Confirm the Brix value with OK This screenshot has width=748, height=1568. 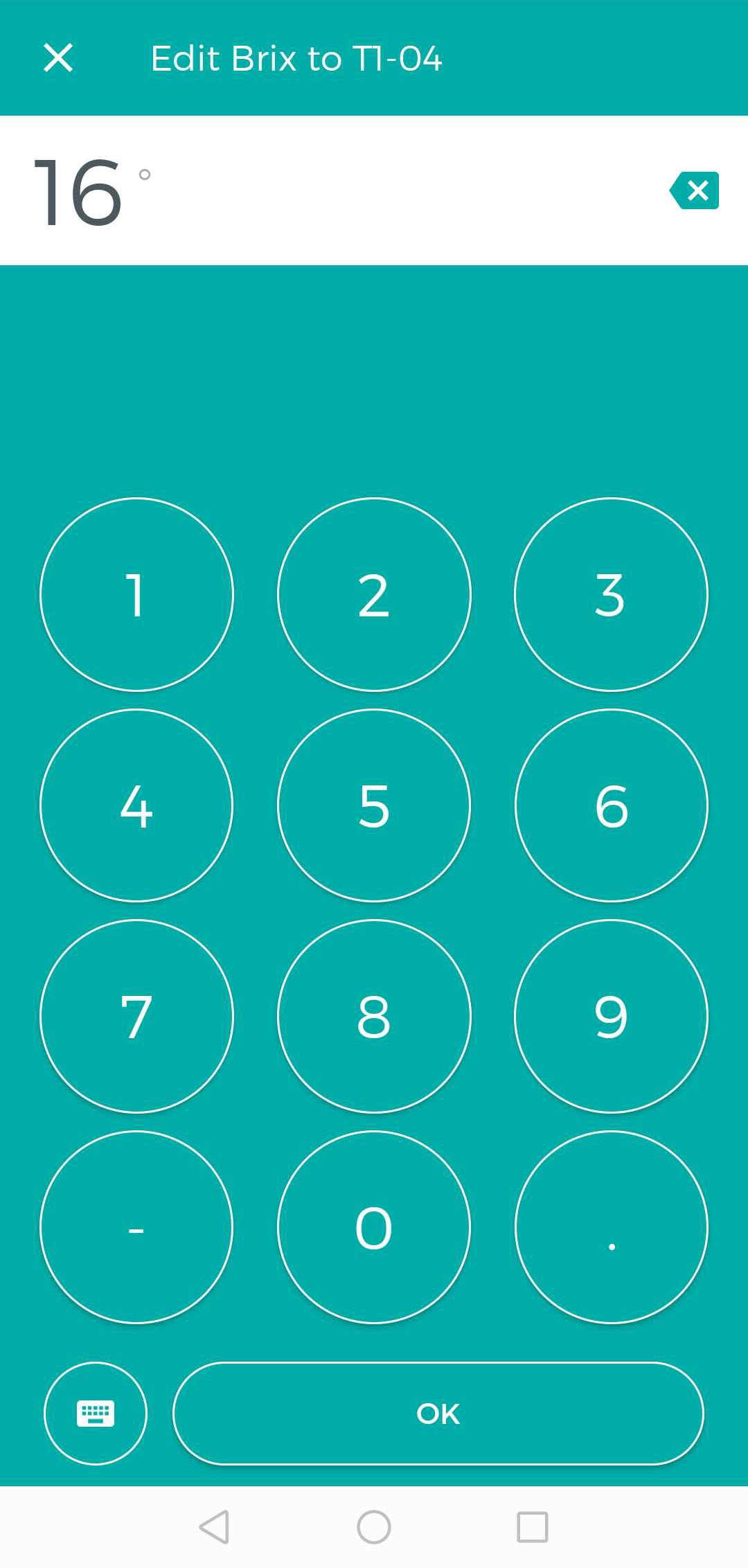click(438, 1414)
